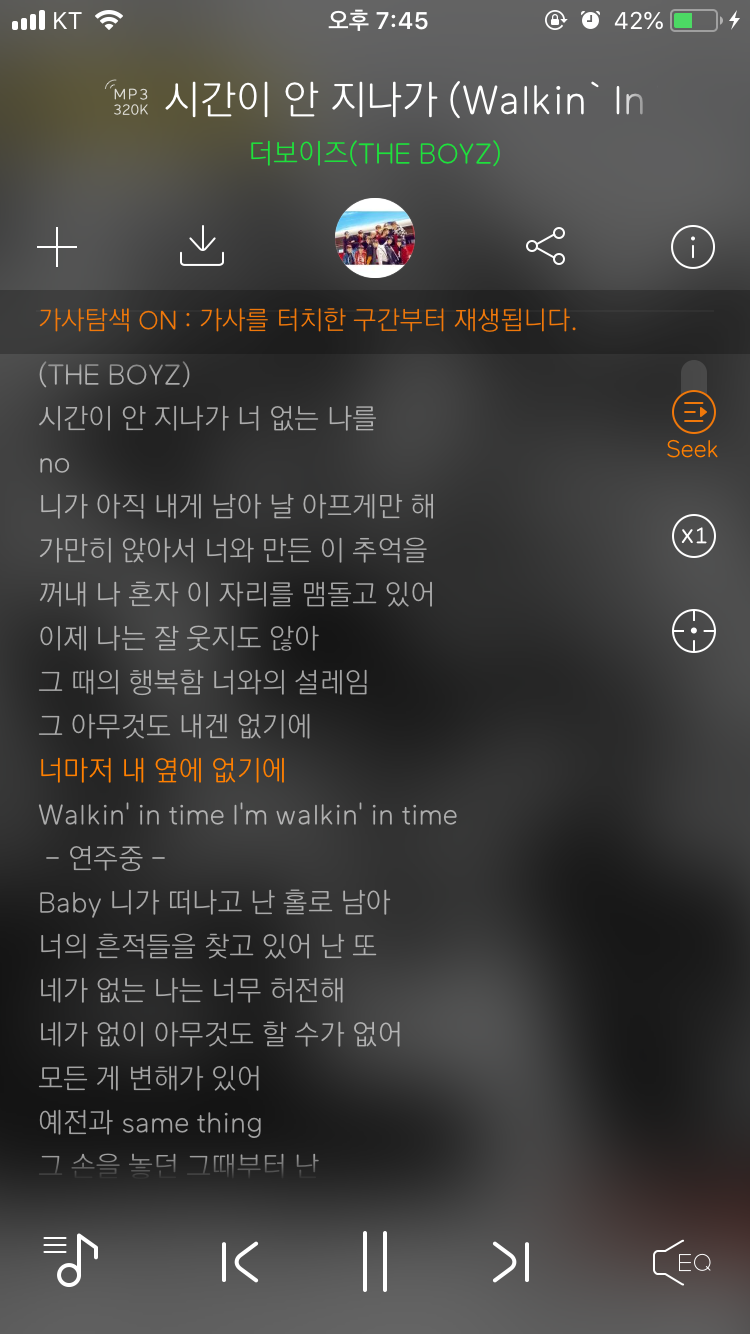
Task: Tap the crosshair to recenter current lyric
Action: [x=692, y=630]
